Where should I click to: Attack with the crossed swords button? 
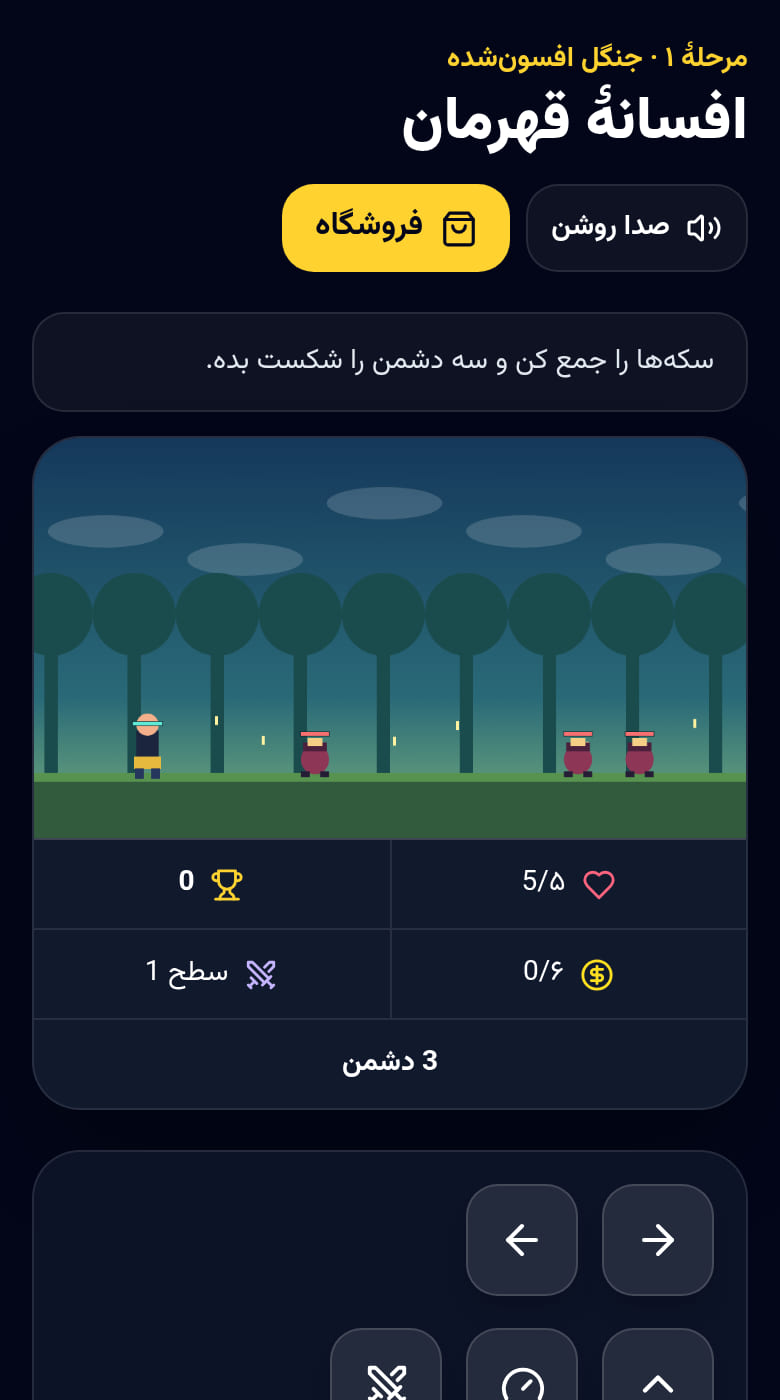coord(386,1365)
